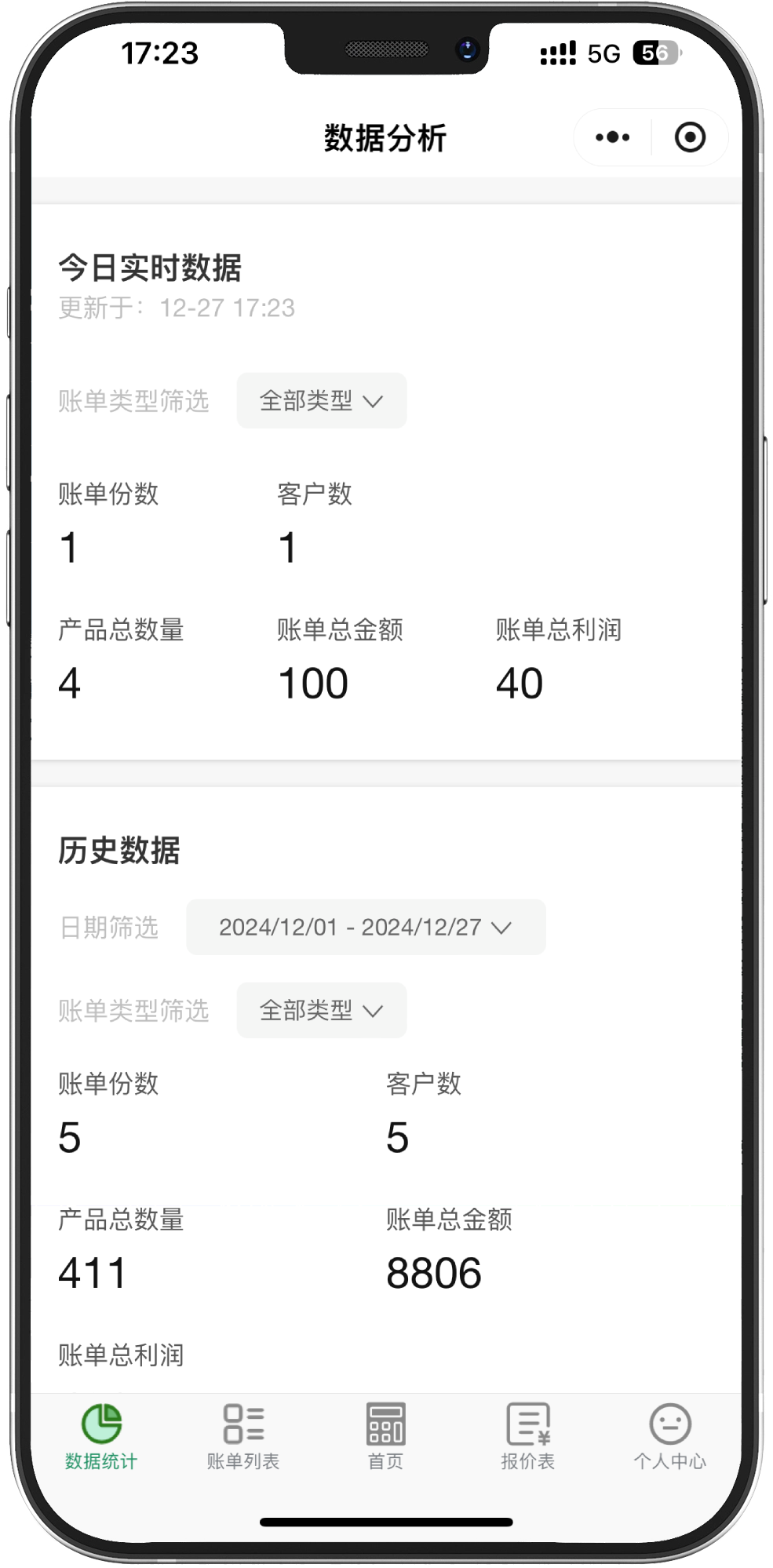
Task: Select the 数据统计 tab
Action: tap(101, 1435)
